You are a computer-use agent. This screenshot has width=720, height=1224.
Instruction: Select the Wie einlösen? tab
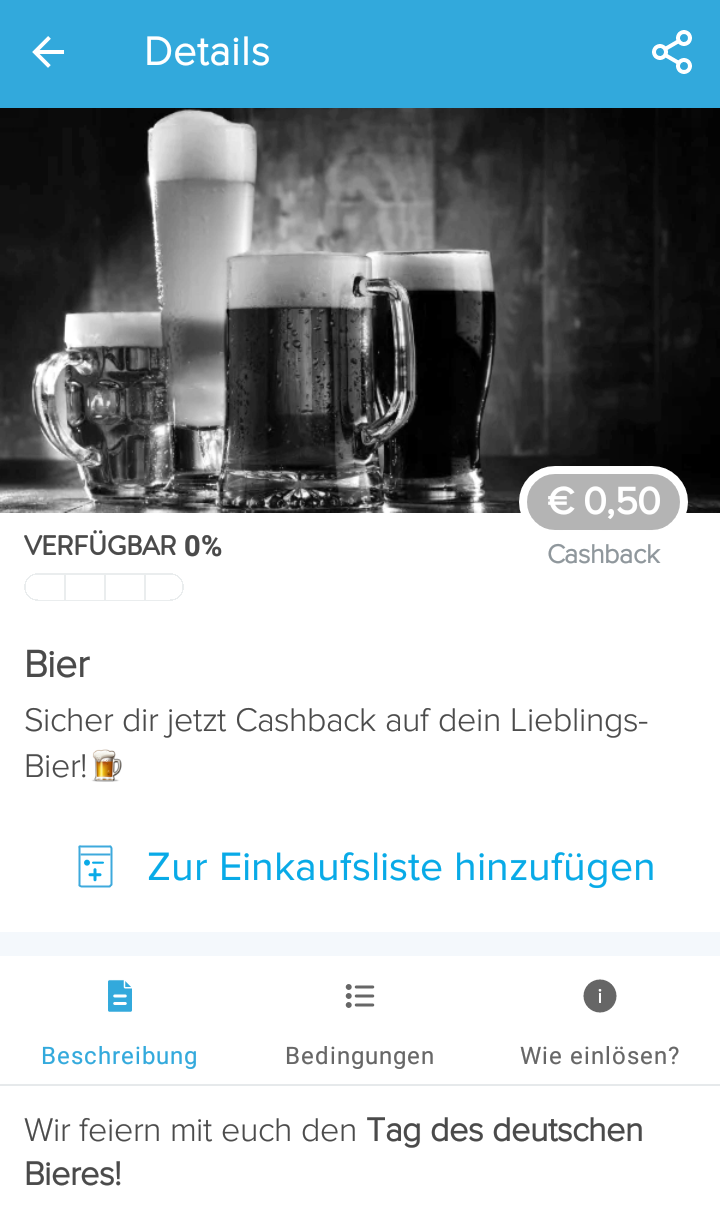pyautogui.click(x=600, y=1022)
